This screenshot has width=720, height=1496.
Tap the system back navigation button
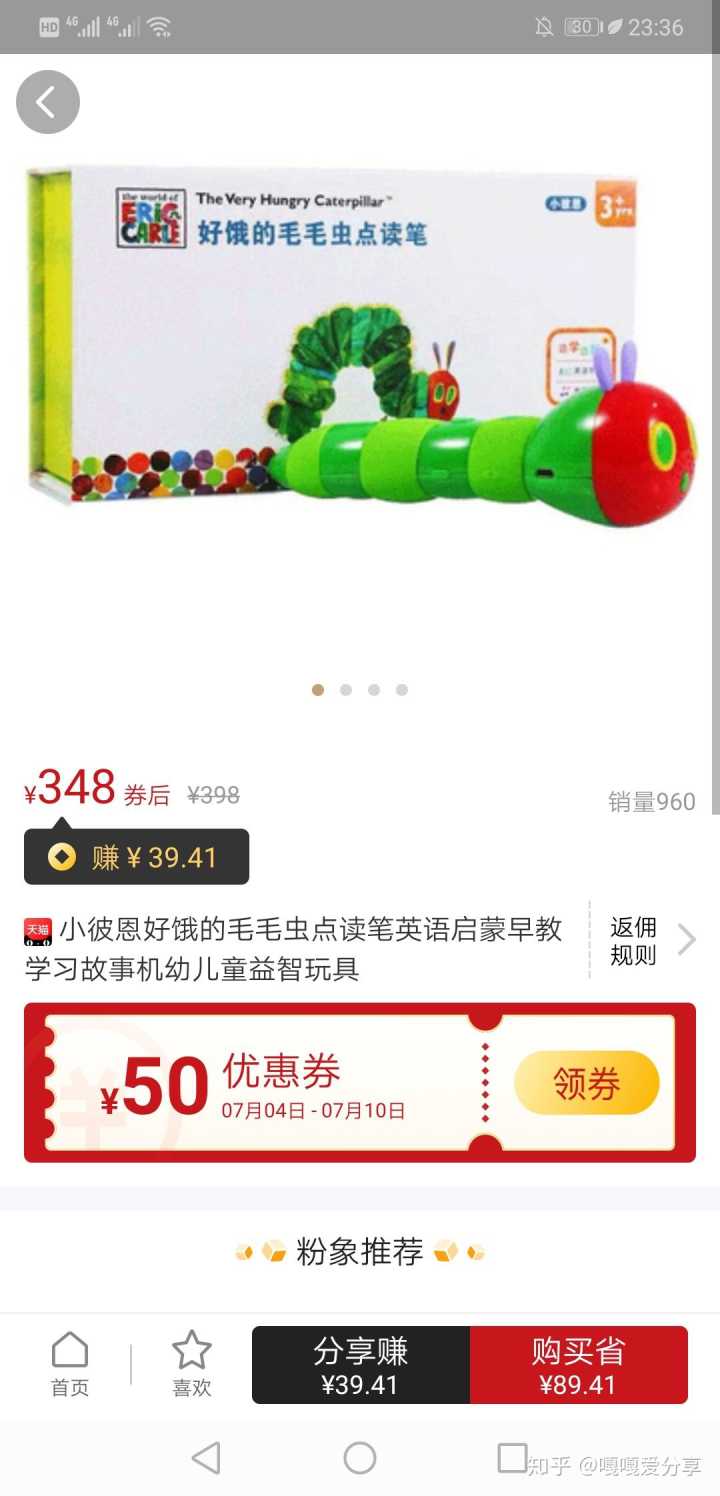(x=206, y=1458)
